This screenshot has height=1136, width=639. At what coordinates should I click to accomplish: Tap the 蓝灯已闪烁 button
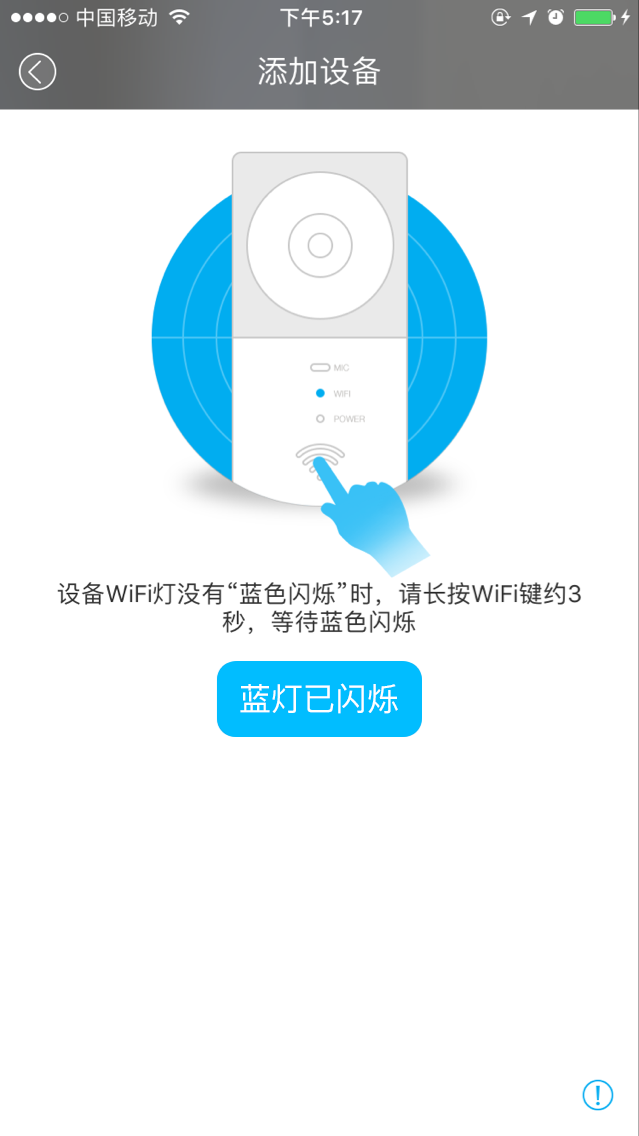[319, 699]
